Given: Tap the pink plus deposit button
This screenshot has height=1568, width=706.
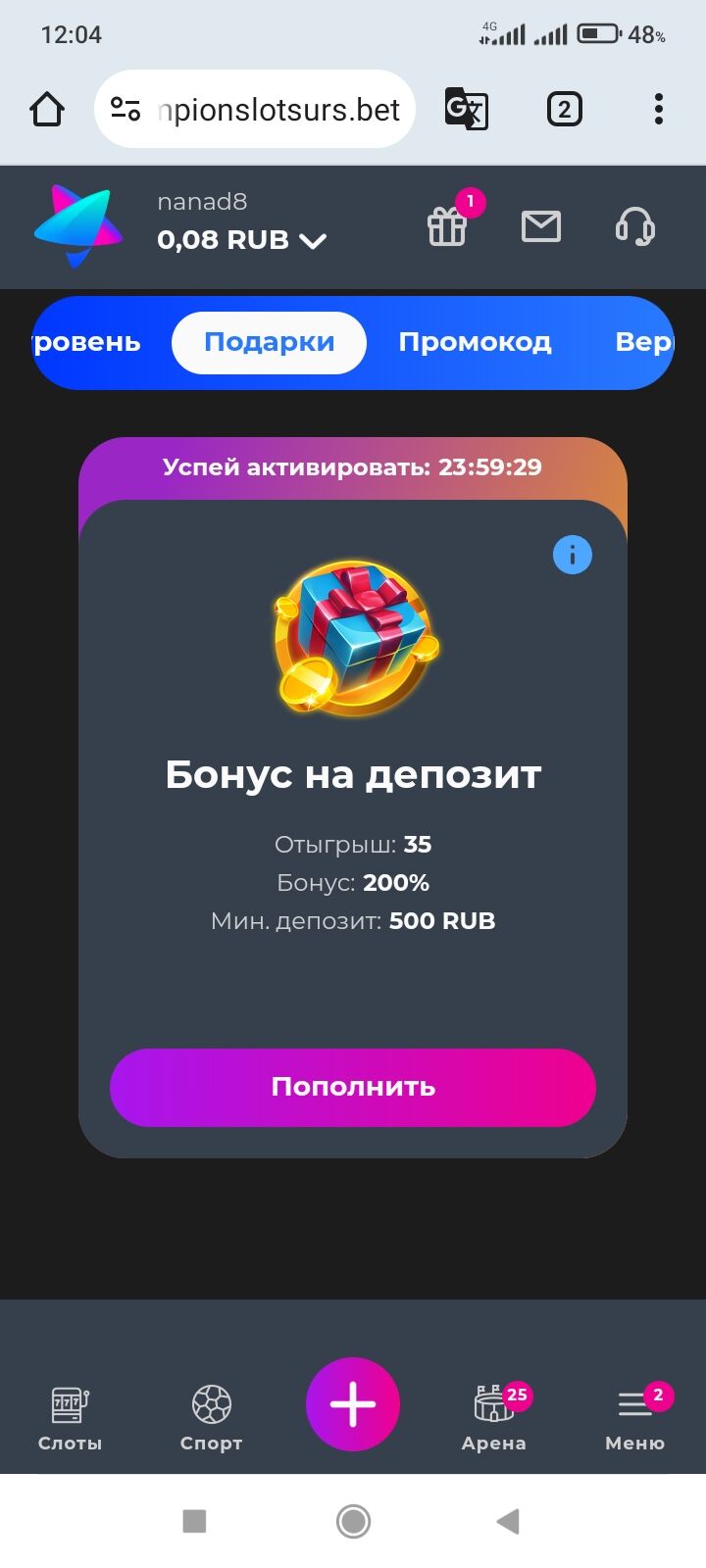Looking at the screenshot, I should (353, 1404).
